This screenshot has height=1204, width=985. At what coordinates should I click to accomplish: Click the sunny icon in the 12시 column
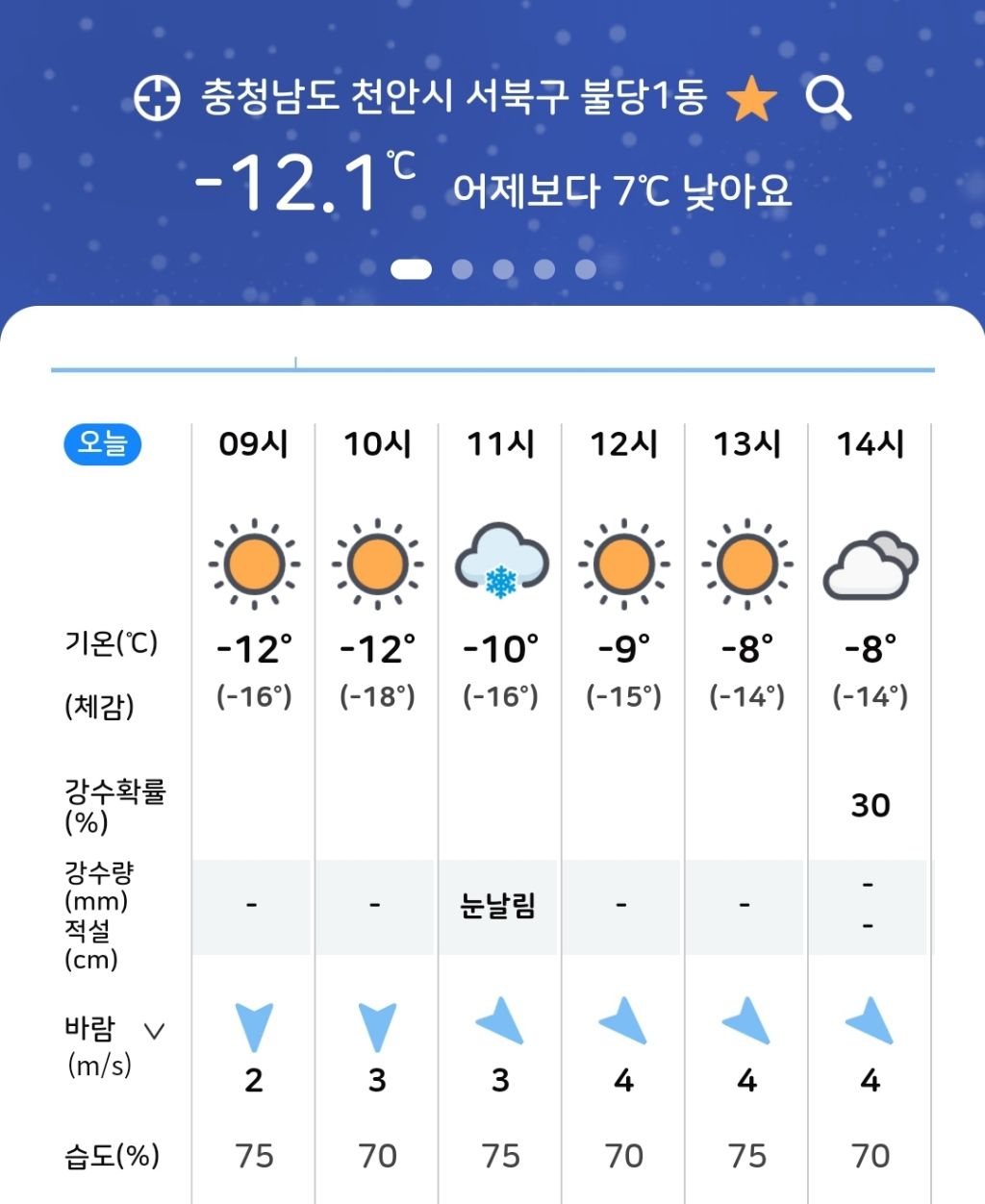(x=622, y=564)
